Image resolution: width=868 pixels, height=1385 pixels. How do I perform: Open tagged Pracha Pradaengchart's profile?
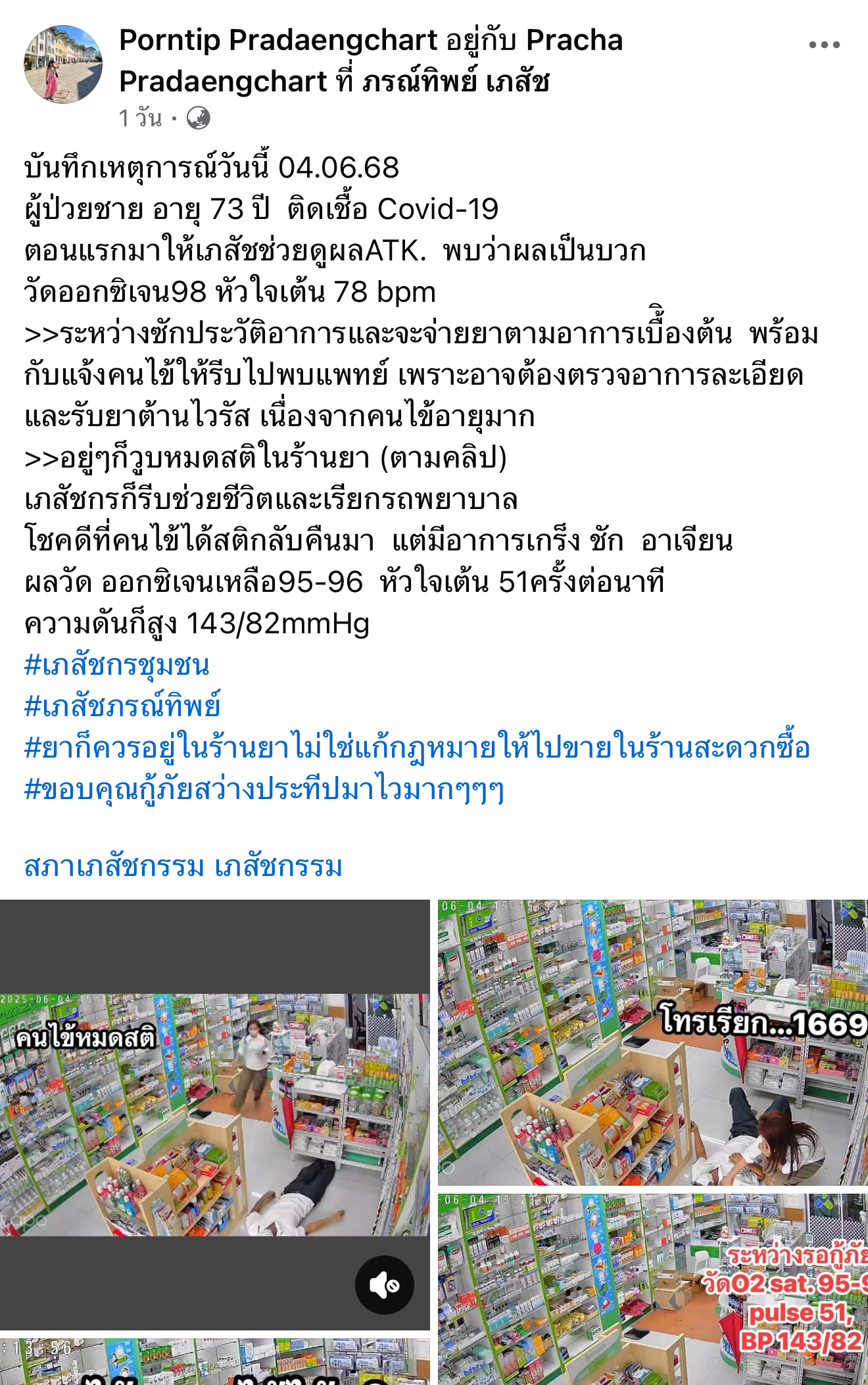coord(574,41)
